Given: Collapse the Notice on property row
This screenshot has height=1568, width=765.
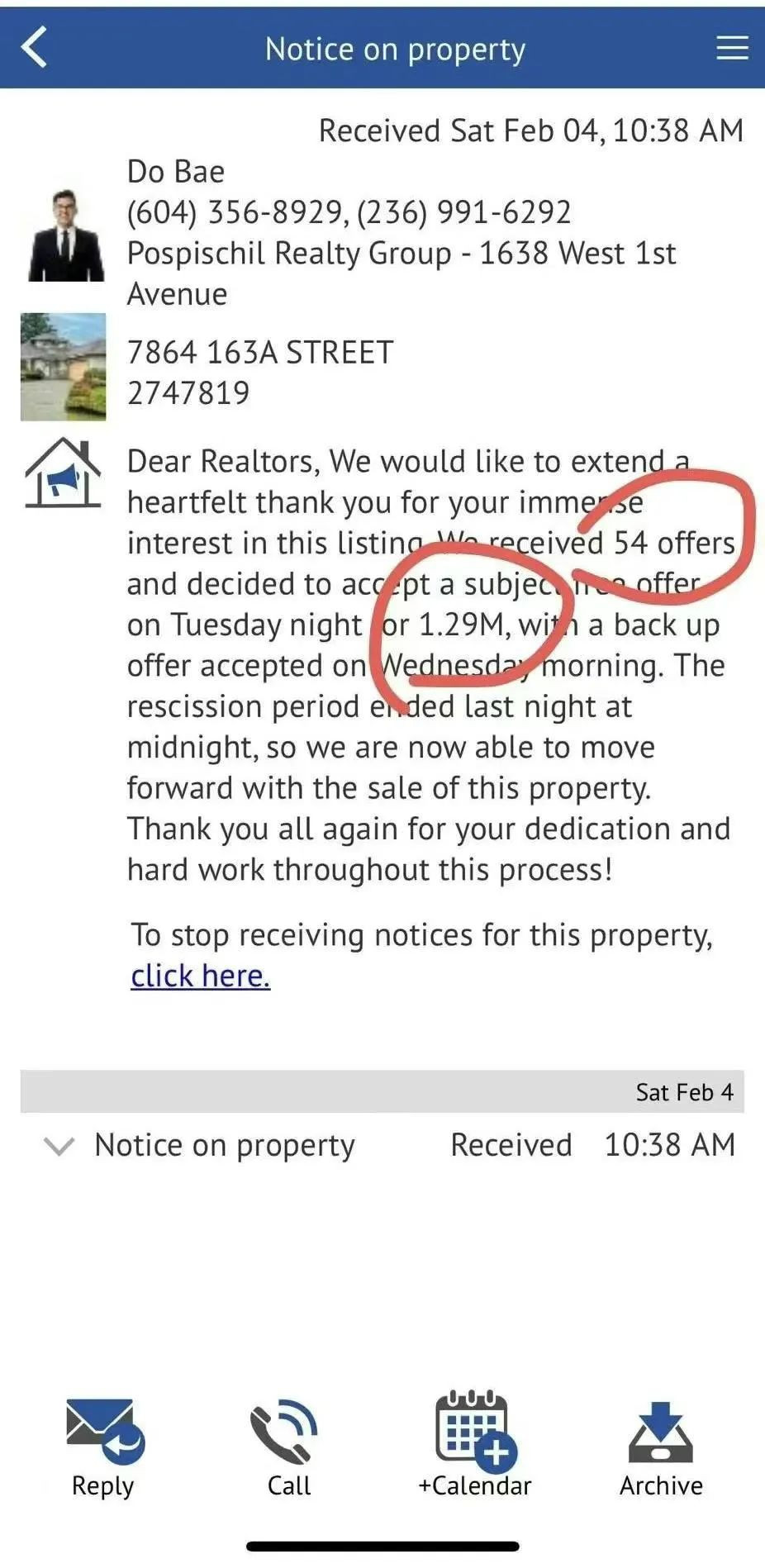Looking at the screenshot, I should 59,1146.
